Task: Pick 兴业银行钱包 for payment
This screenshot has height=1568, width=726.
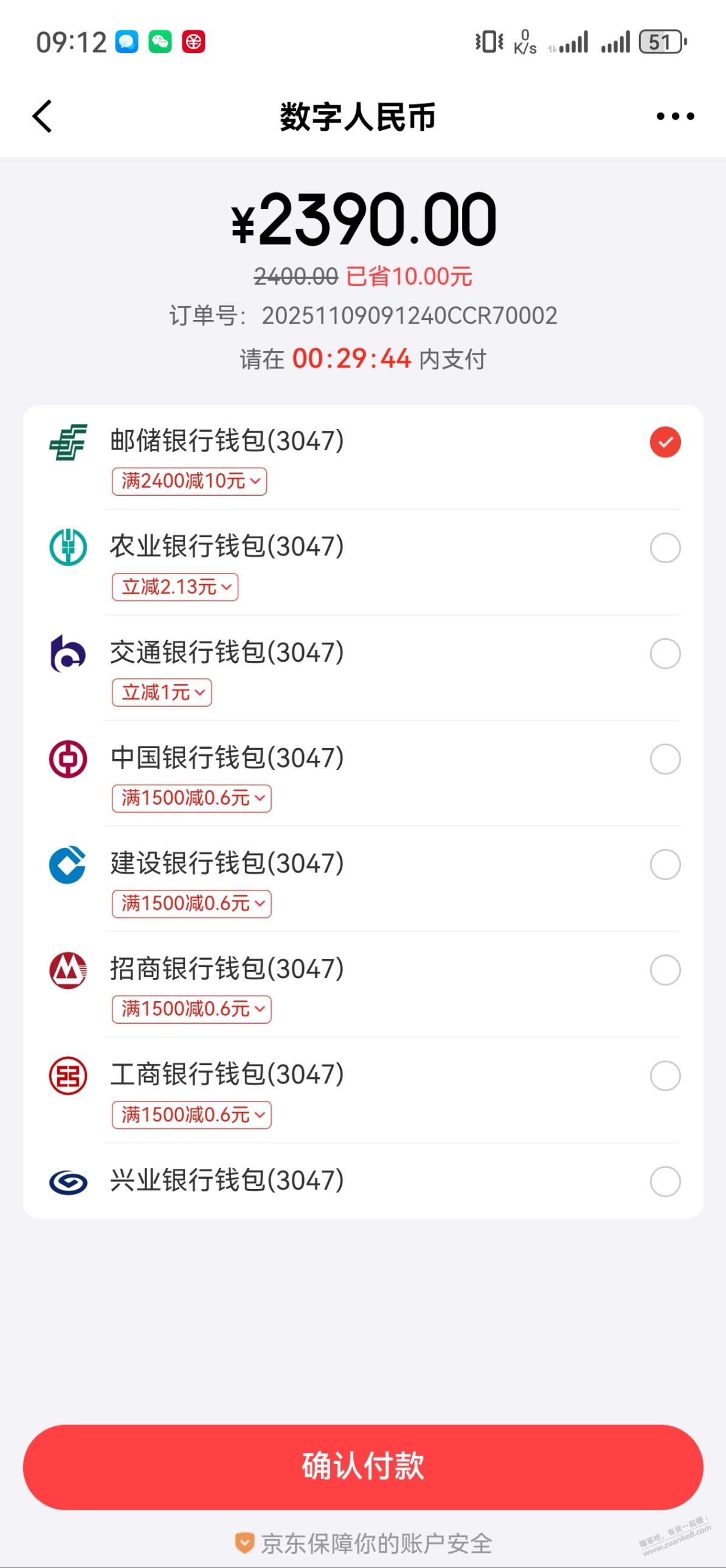Action: (x=665, y=1182)
